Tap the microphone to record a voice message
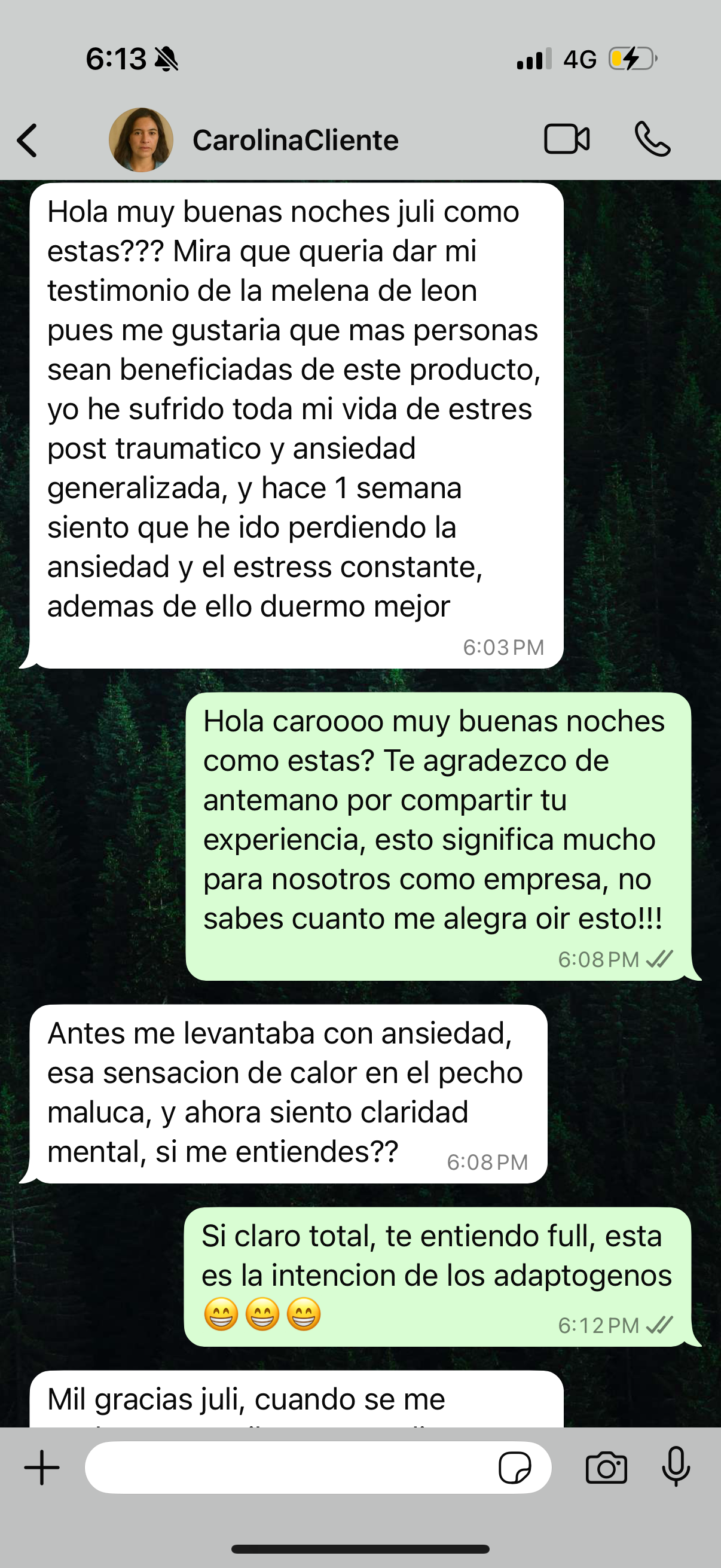This screenshot has height=1568, width=721. [676, 1466]
